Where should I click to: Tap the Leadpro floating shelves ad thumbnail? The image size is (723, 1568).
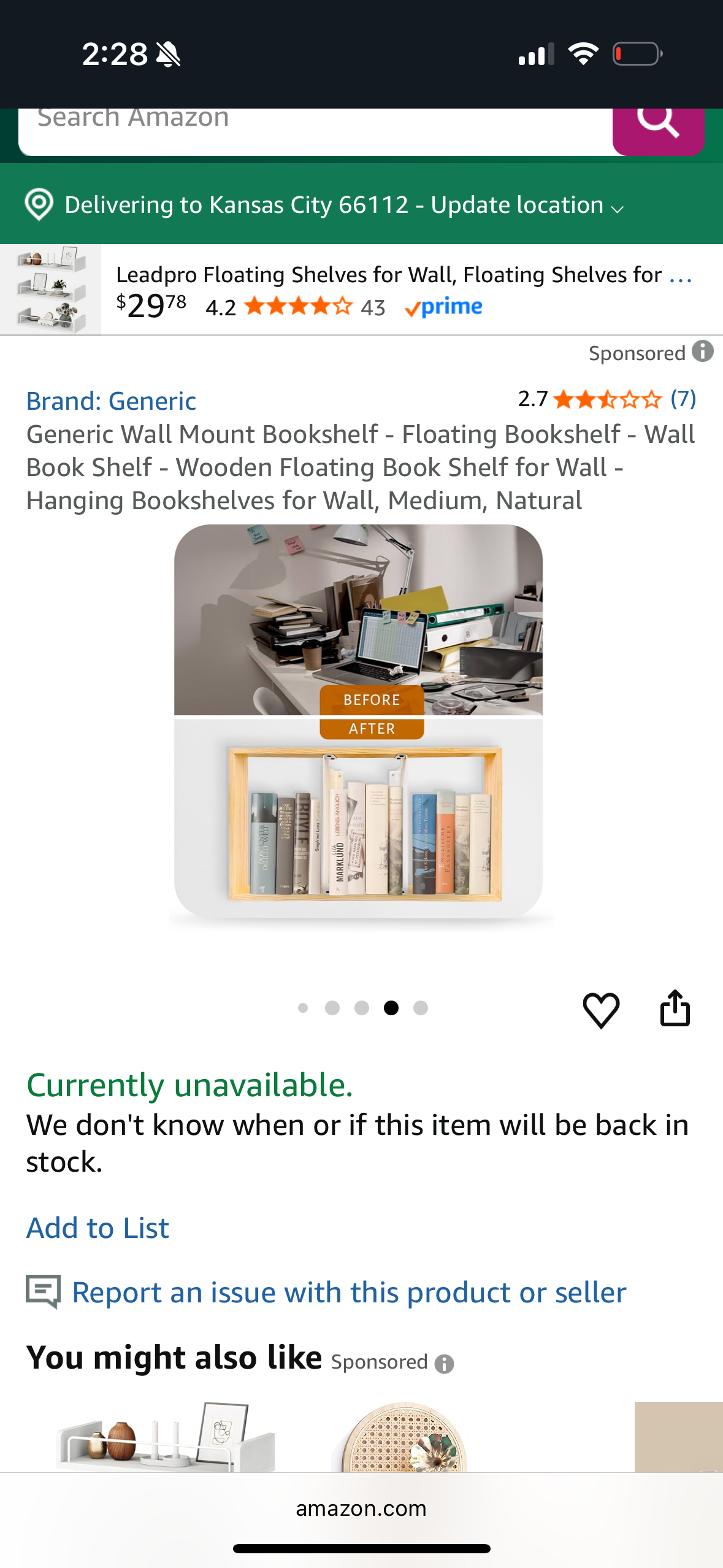click(x=52, y=290)
